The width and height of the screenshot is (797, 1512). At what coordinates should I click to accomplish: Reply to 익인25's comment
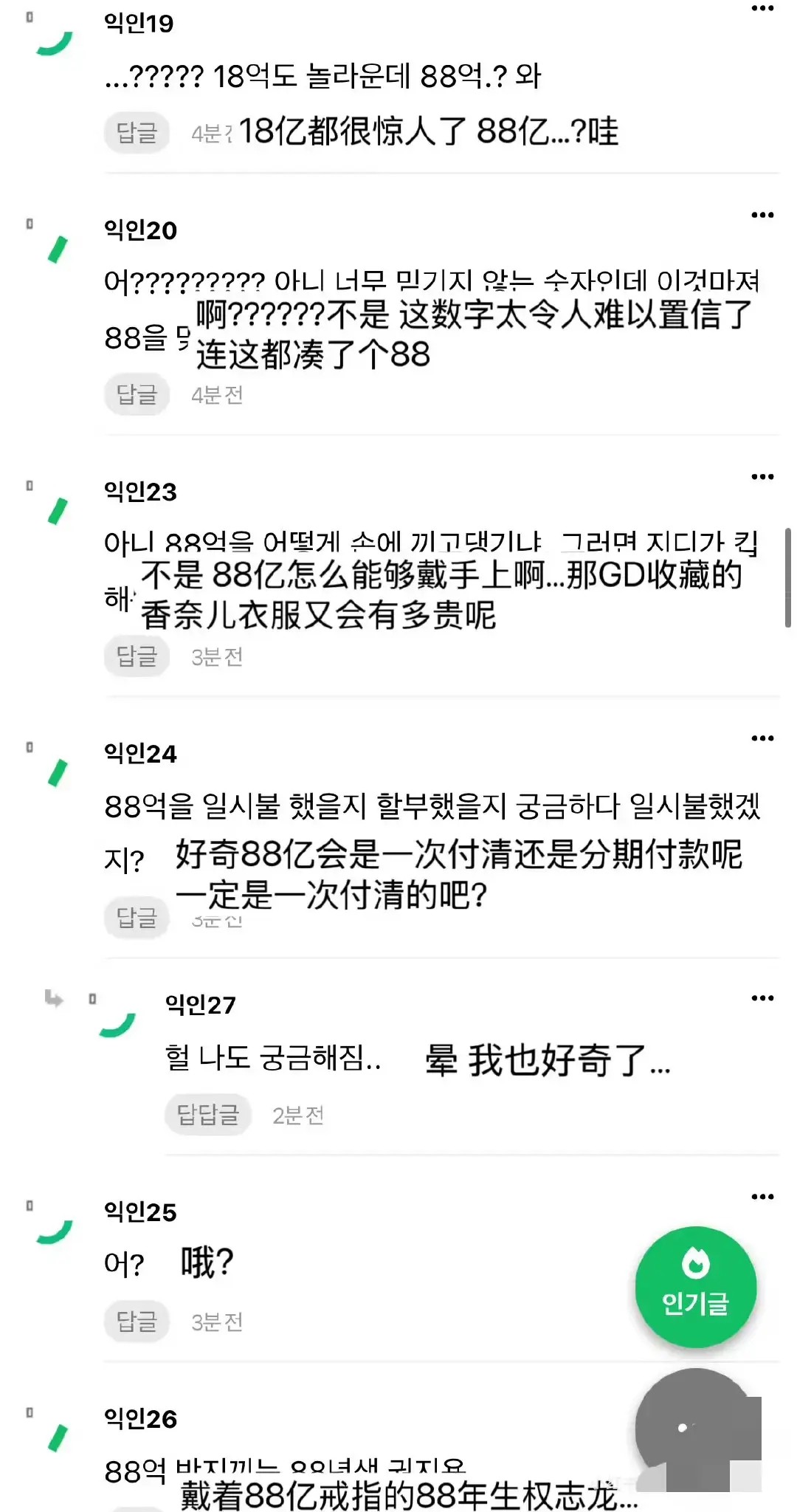click(137, 1321)
